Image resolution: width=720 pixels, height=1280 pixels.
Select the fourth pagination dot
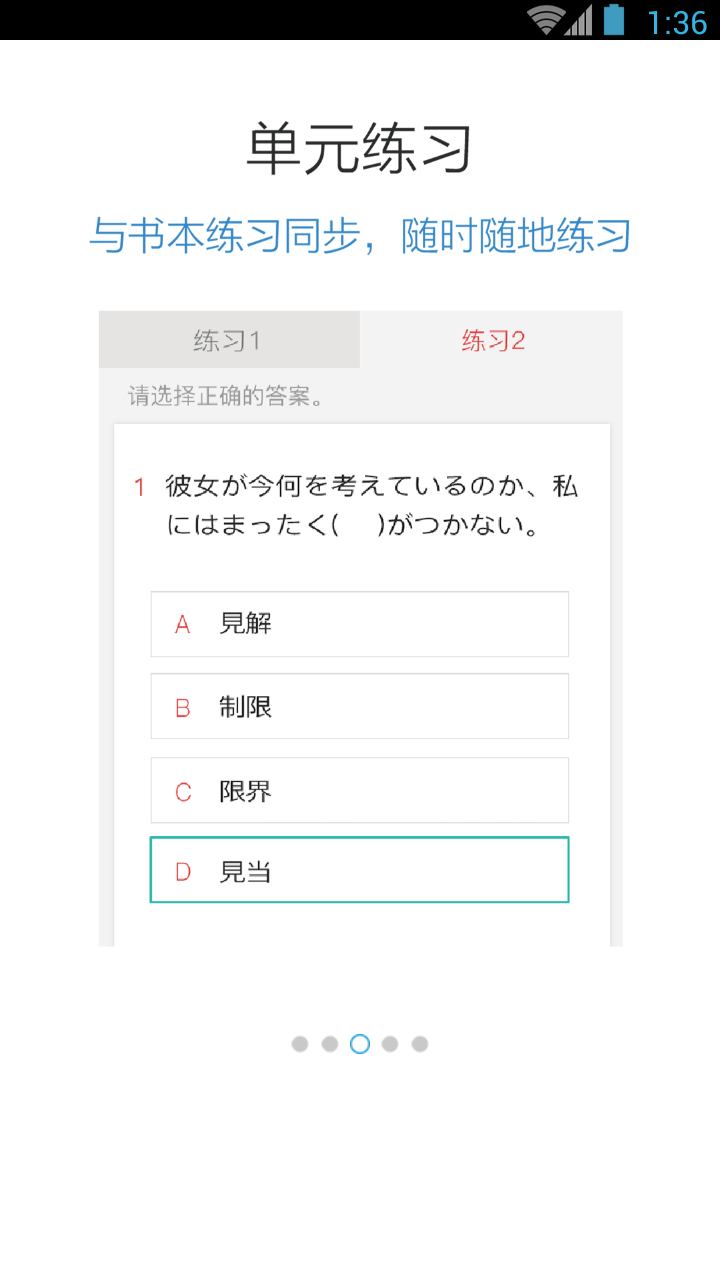click(390, 1043)
